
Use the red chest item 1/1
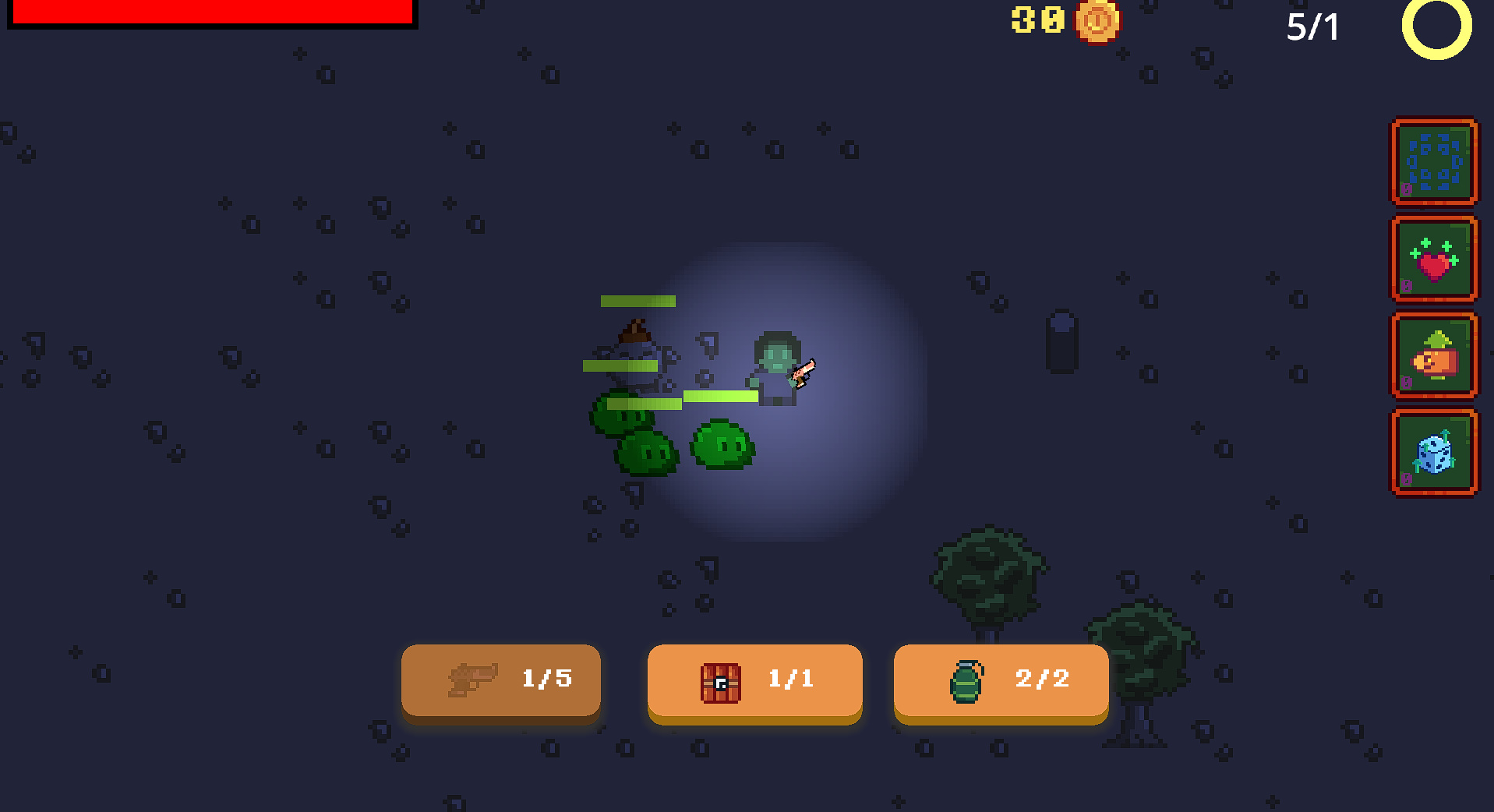754,680
